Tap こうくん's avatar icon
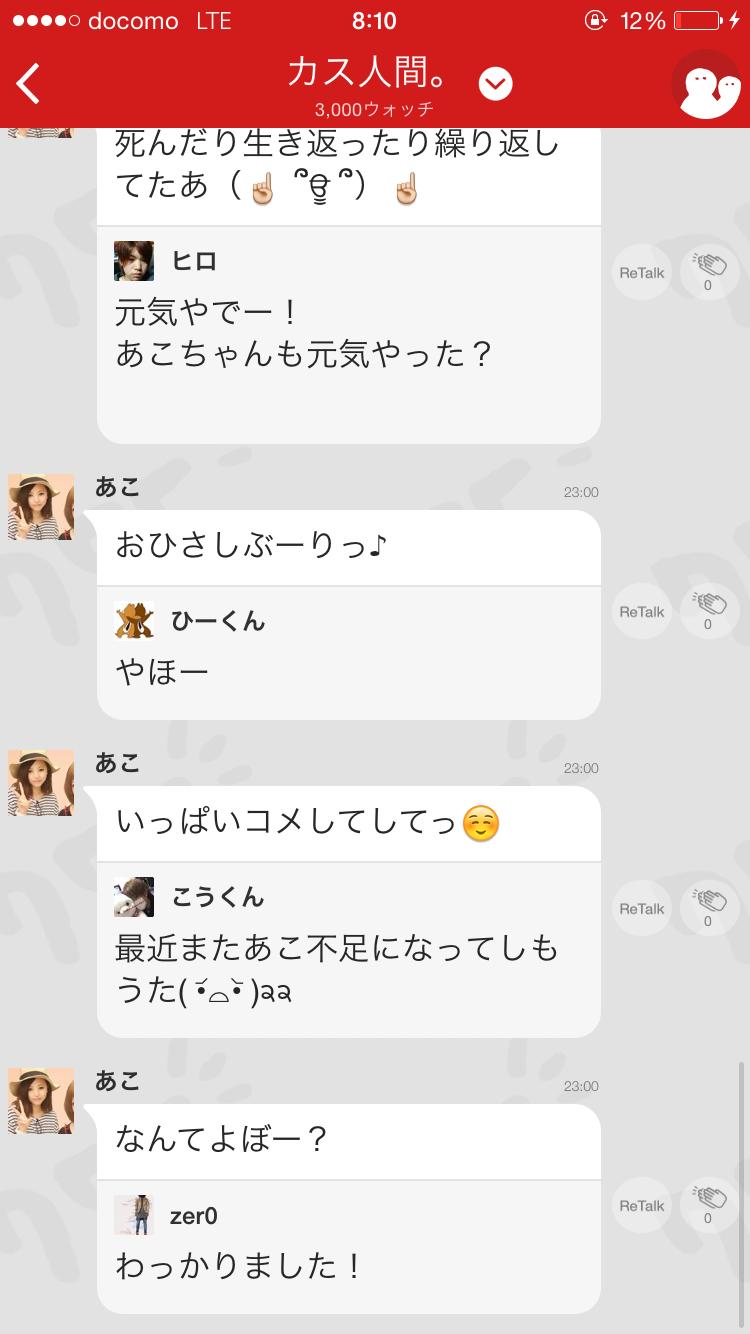This screenshot has height=1334, width=750. [x=133, y=897]
